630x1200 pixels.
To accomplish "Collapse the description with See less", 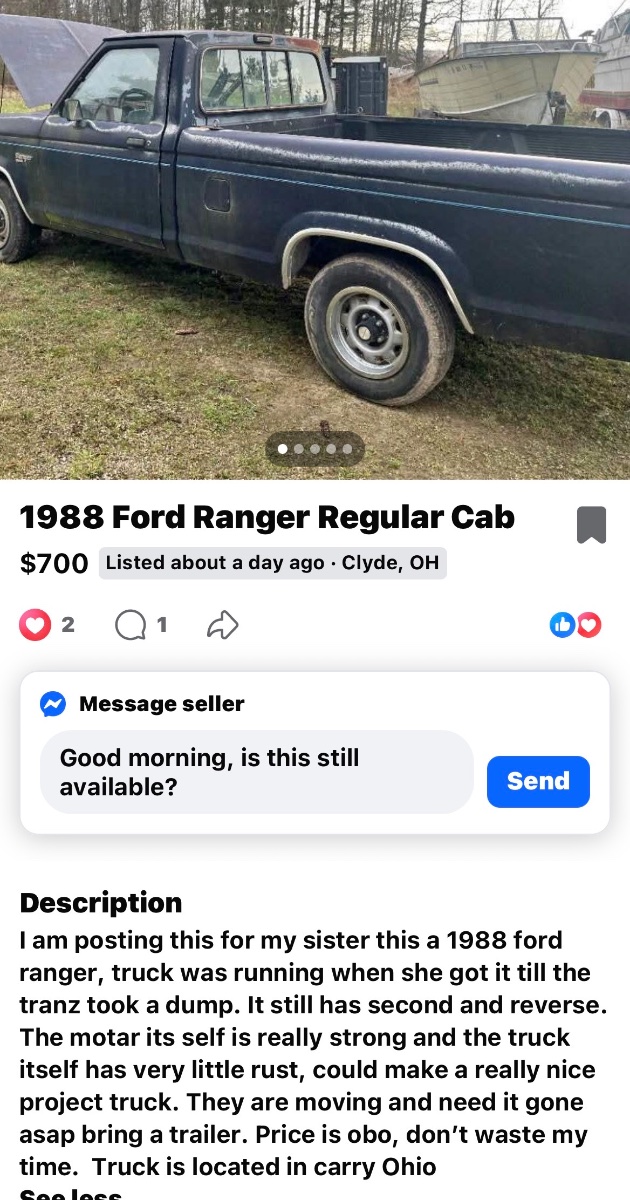I will pos(70,1194).
